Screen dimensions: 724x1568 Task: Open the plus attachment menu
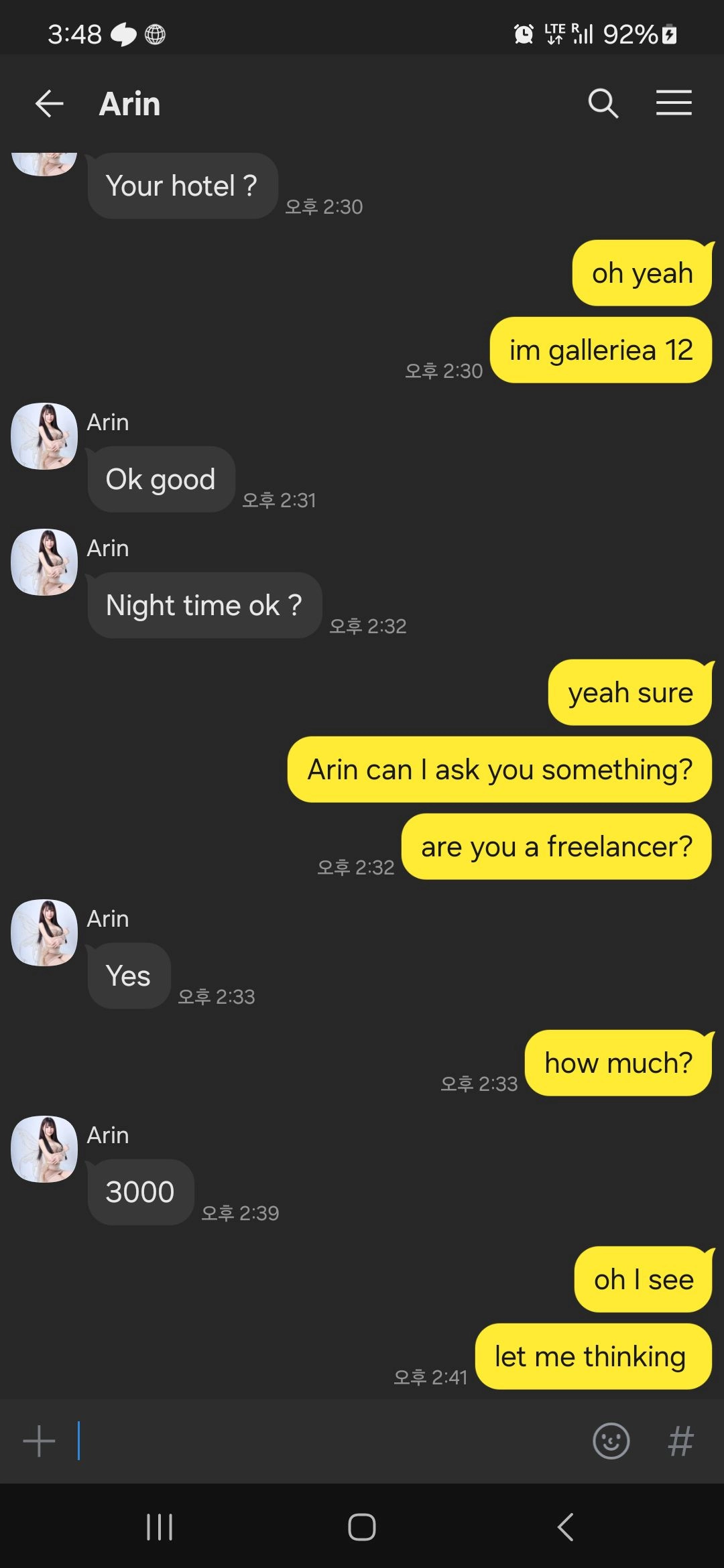click(39, 1441)
